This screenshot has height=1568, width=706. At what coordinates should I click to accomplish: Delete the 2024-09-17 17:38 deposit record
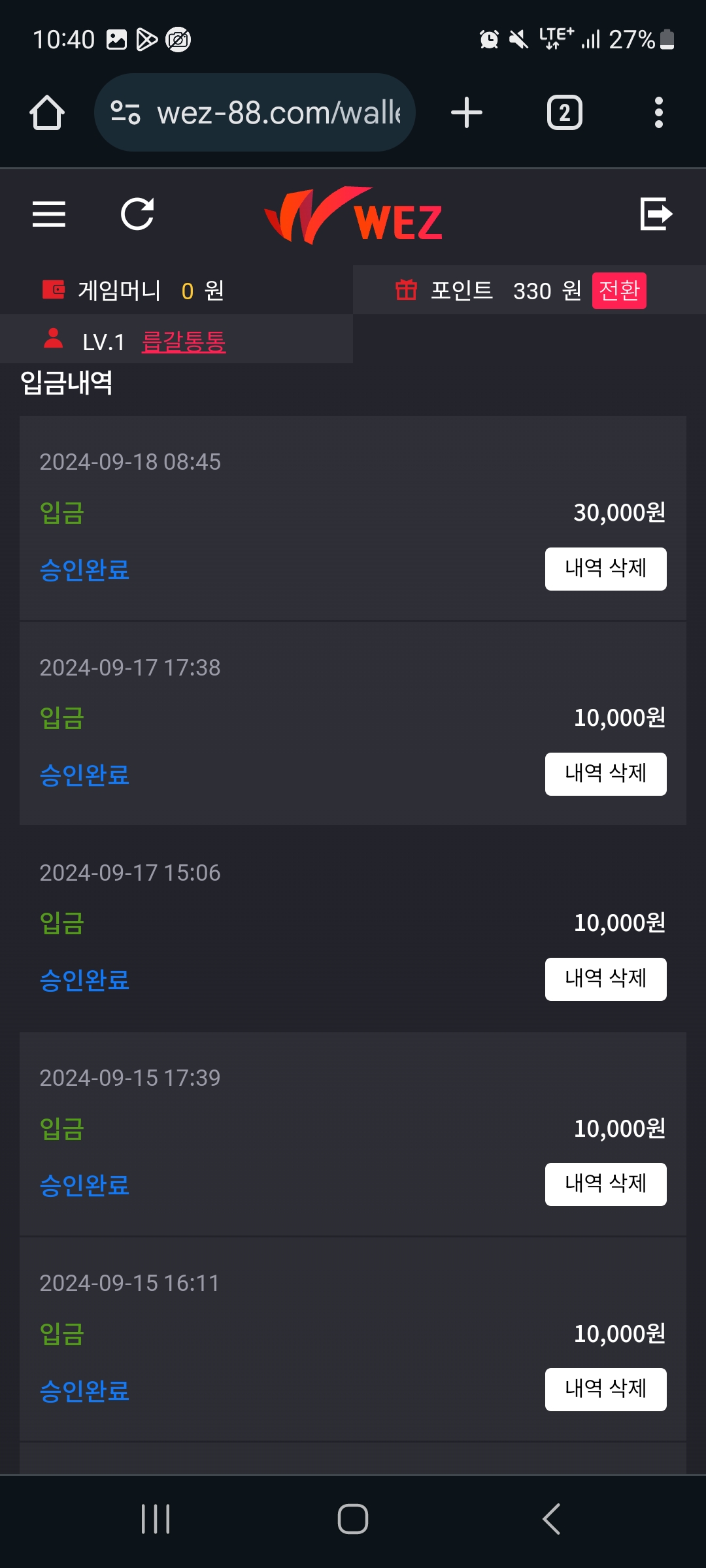605,774
